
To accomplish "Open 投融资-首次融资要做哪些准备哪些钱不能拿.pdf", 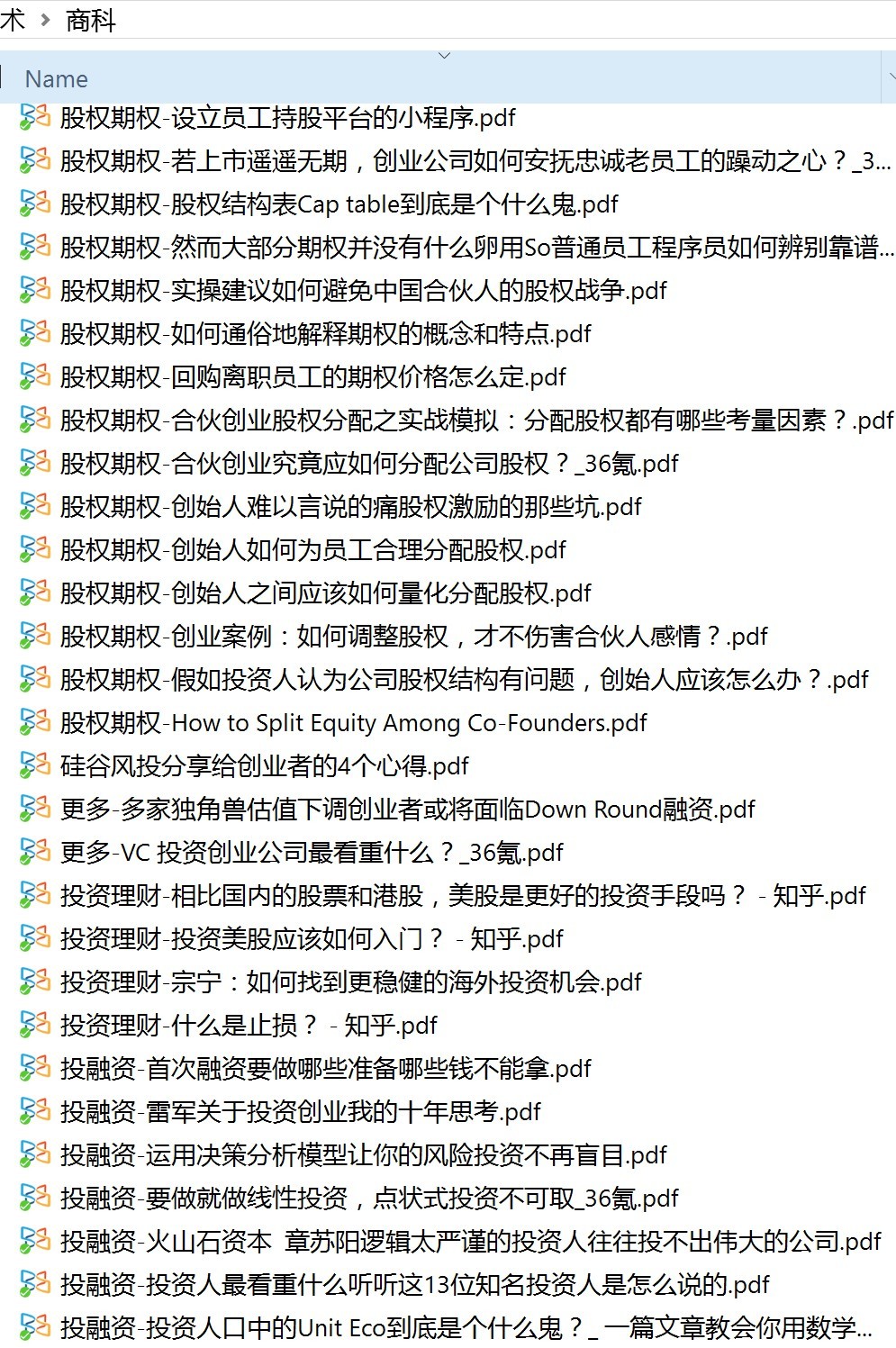I will click(325, 1069).
